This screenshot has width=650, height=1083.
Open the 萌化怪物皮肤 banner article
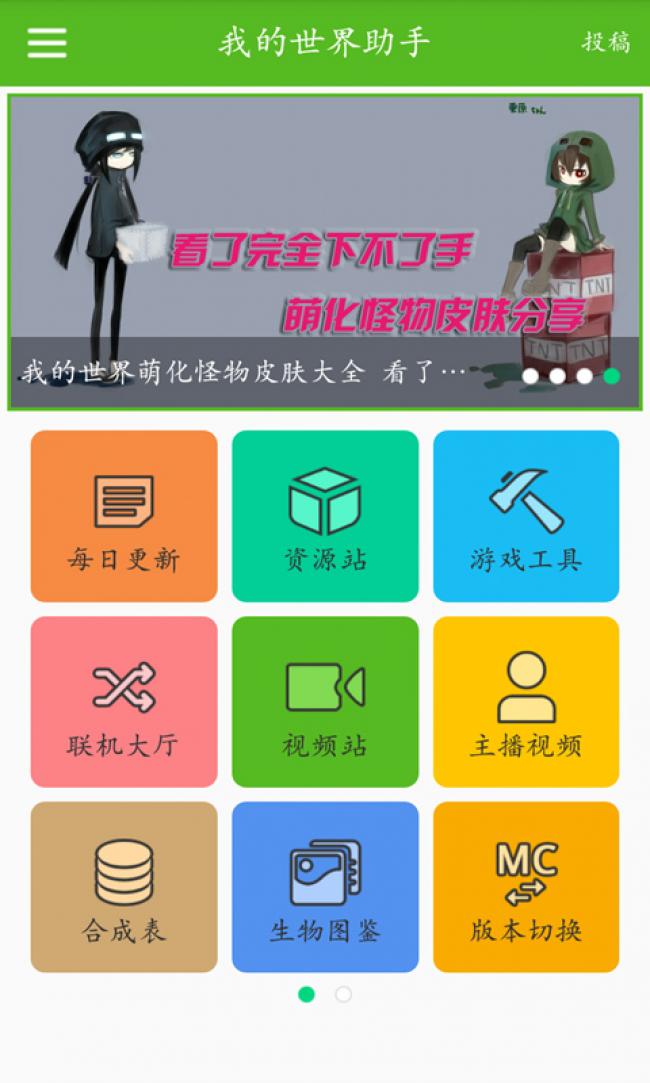click(x=324, y=252)
